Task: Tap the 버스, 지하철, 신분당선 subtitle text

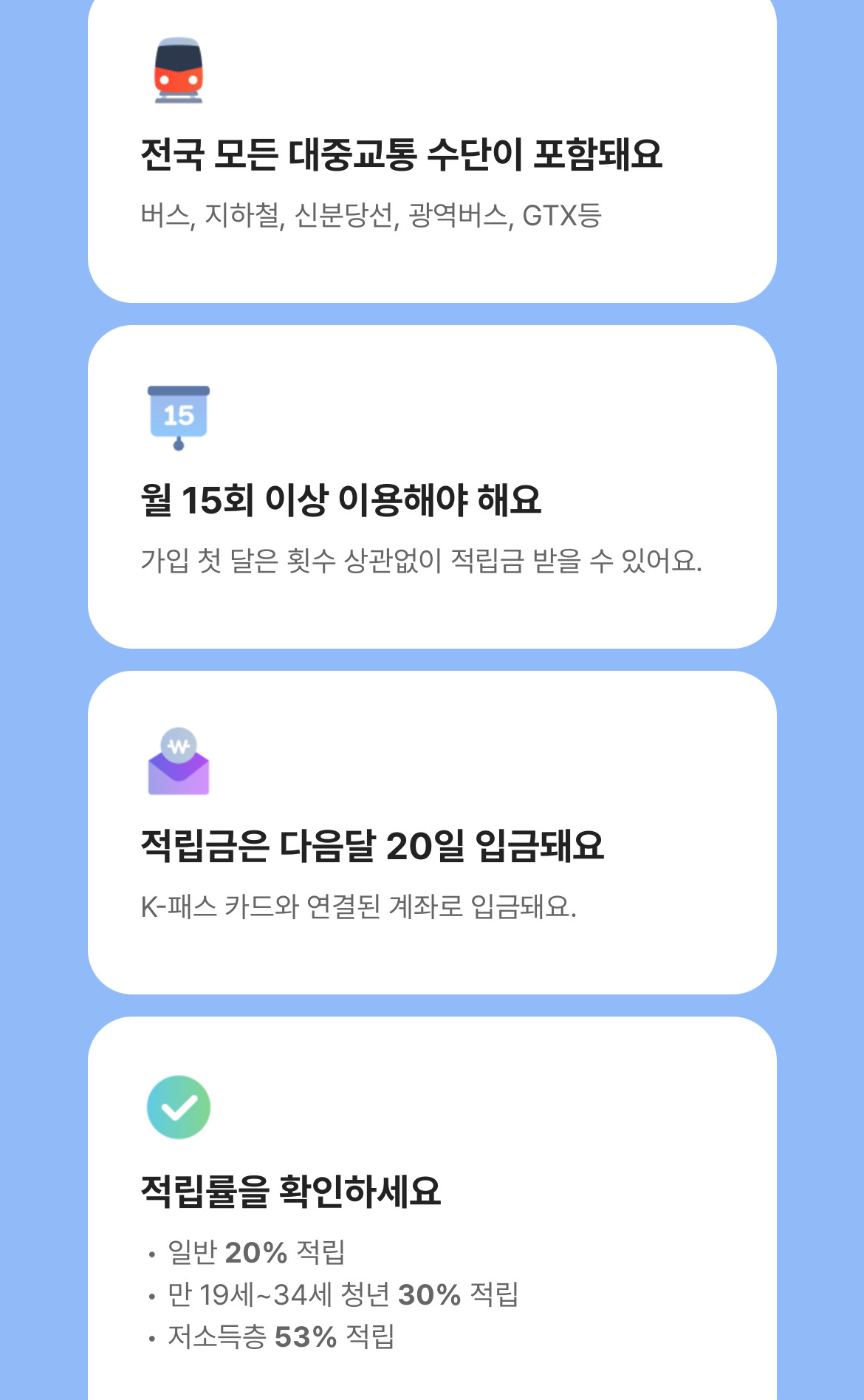Action: point(373,216)
